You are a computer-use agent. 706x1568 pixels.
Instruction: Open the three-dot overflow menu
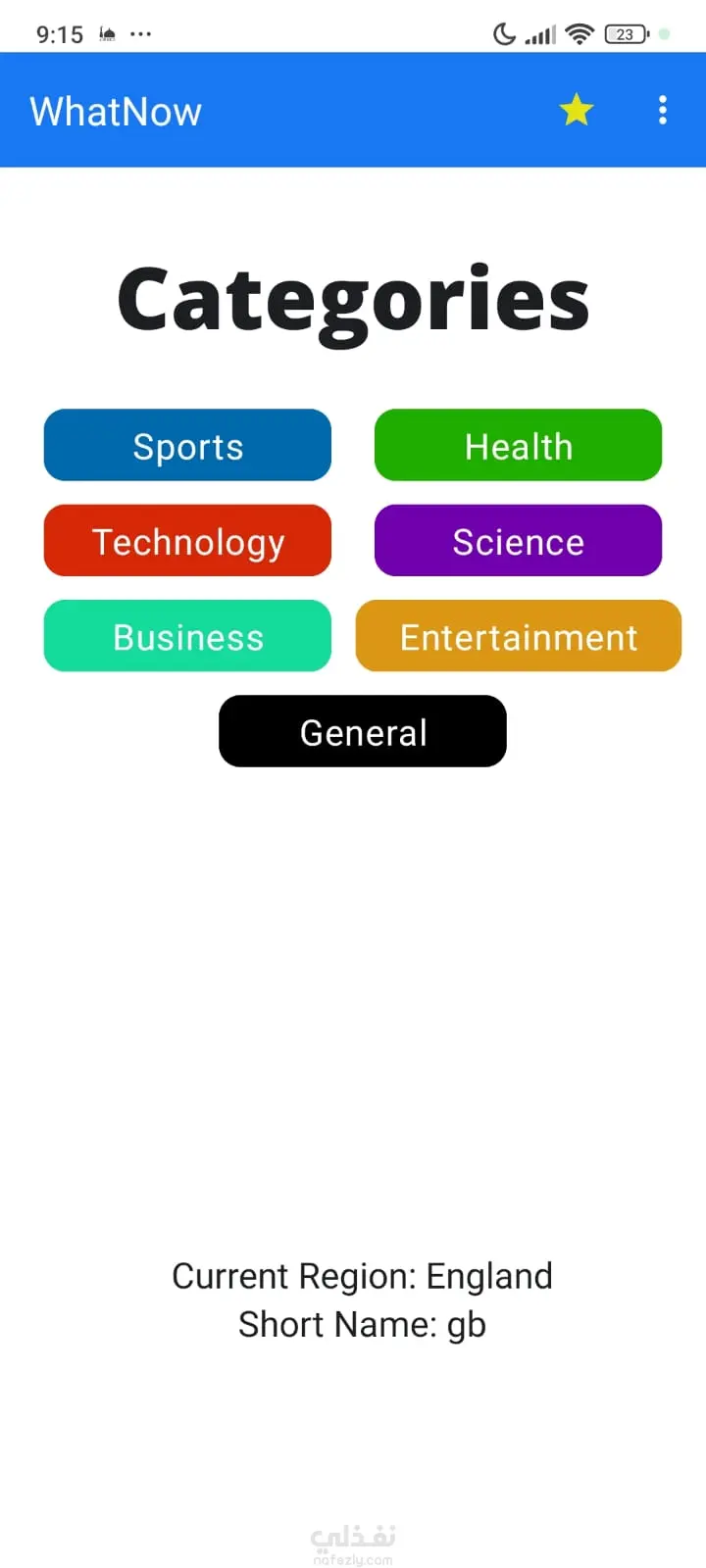[x=663, y=110]
